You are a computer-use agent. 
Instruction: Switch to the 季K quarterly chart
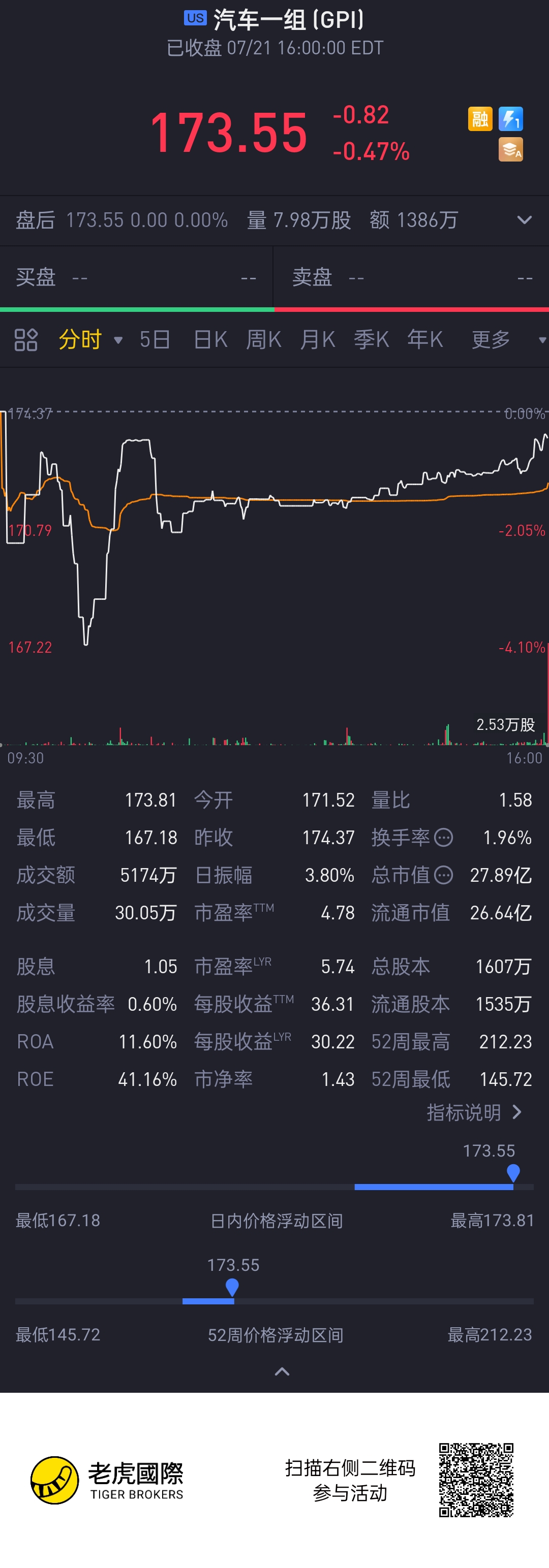click(x=371, y=340)
